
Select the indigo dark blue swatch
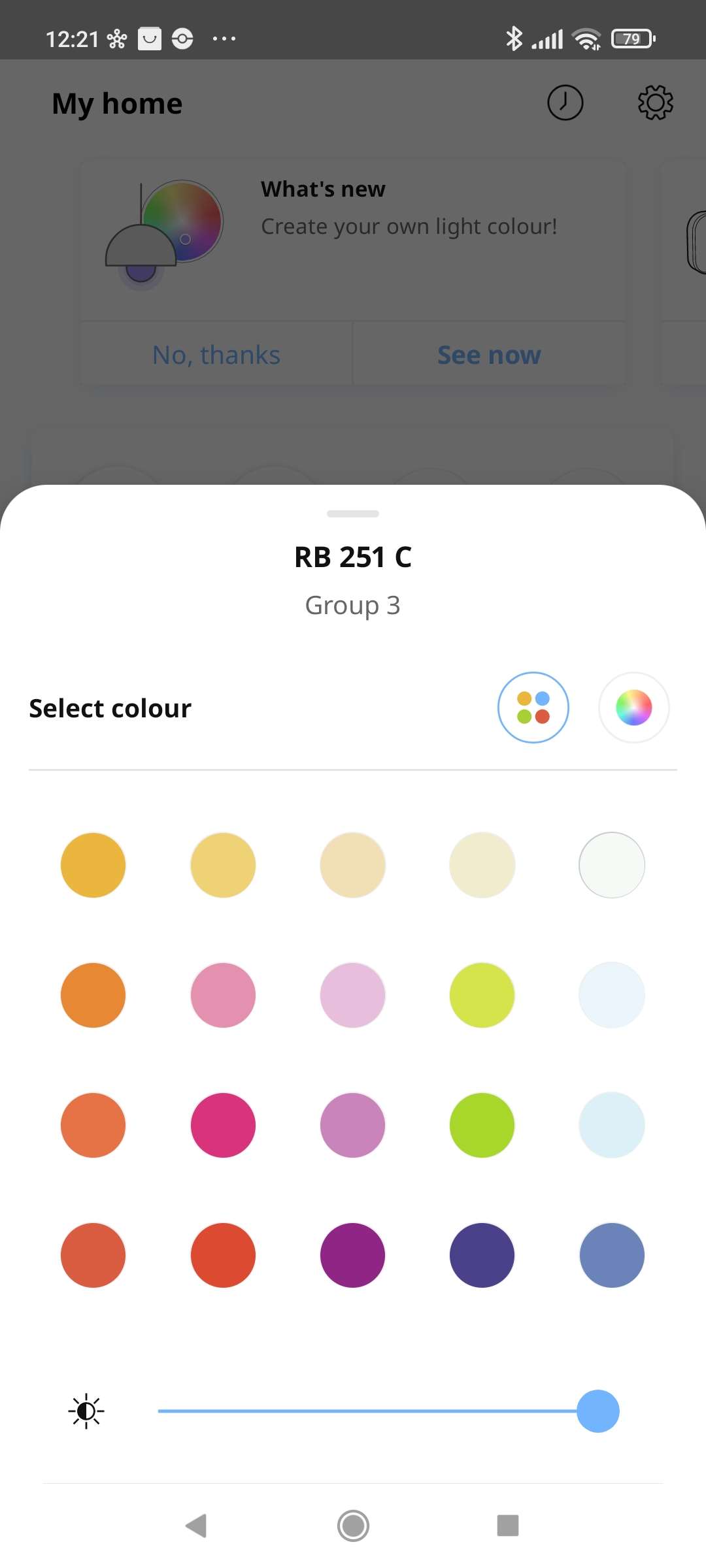pos(482,1255)
